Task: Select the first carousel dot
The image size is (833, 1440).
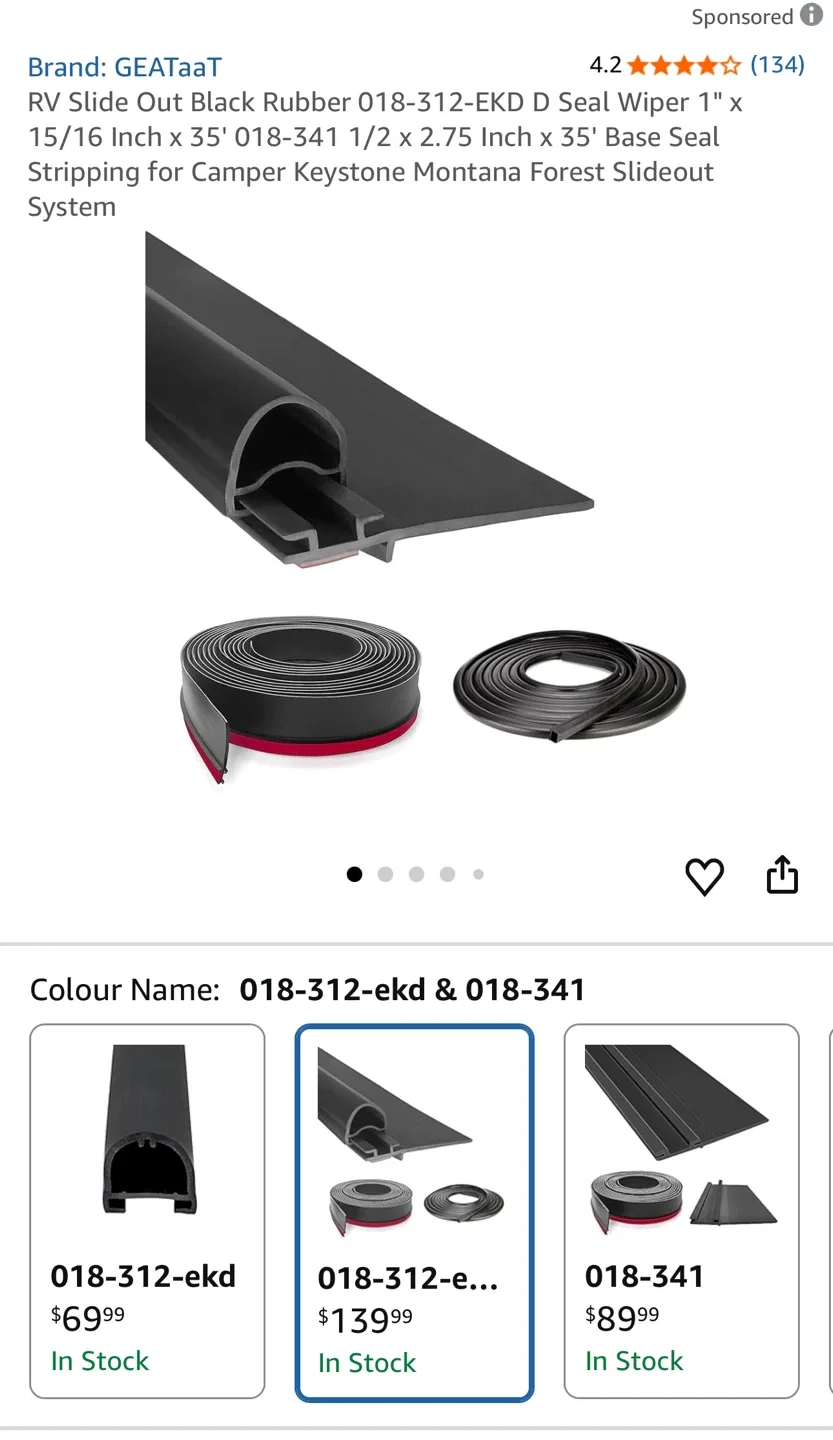Action: coord(354,873)
